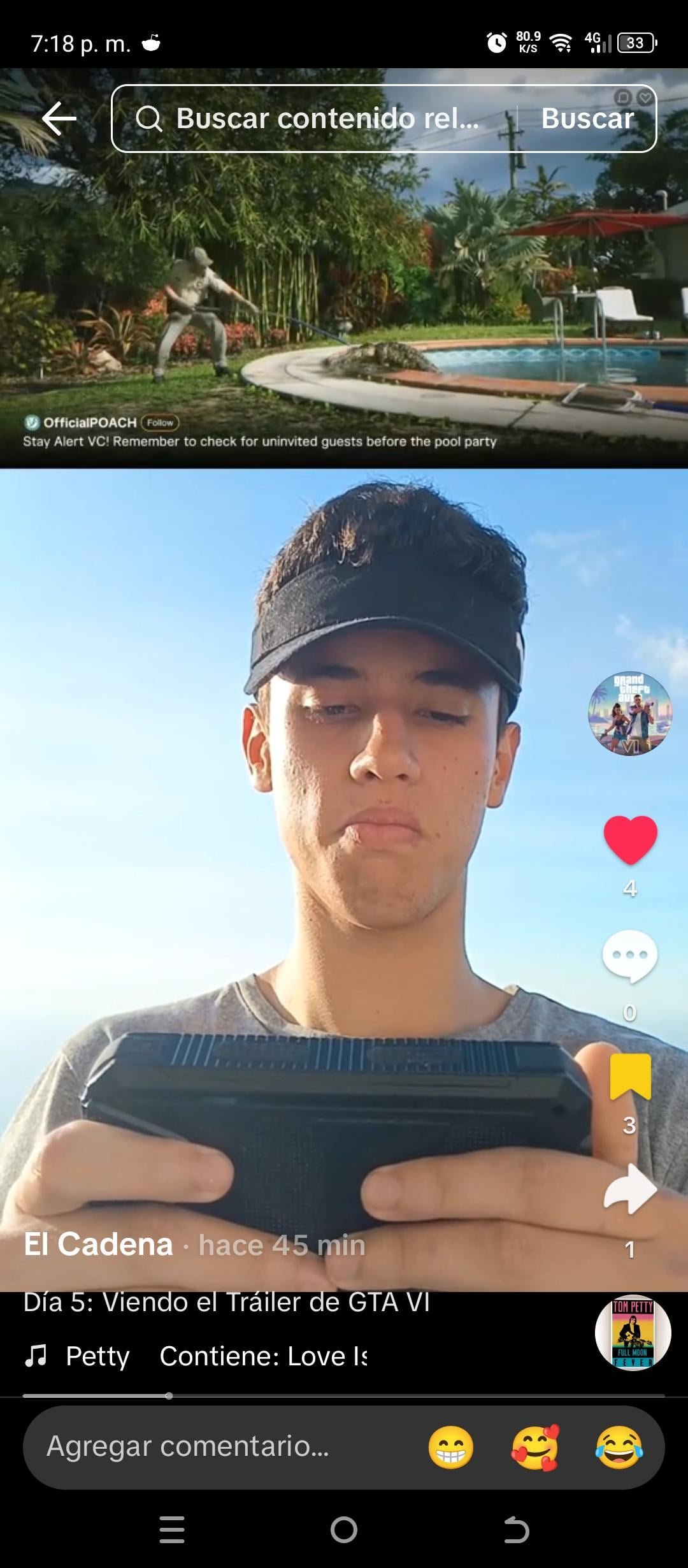Remove the video from saved bookmarks
The width and height of the screenshot is (688, 1568).
[630, 1077]
